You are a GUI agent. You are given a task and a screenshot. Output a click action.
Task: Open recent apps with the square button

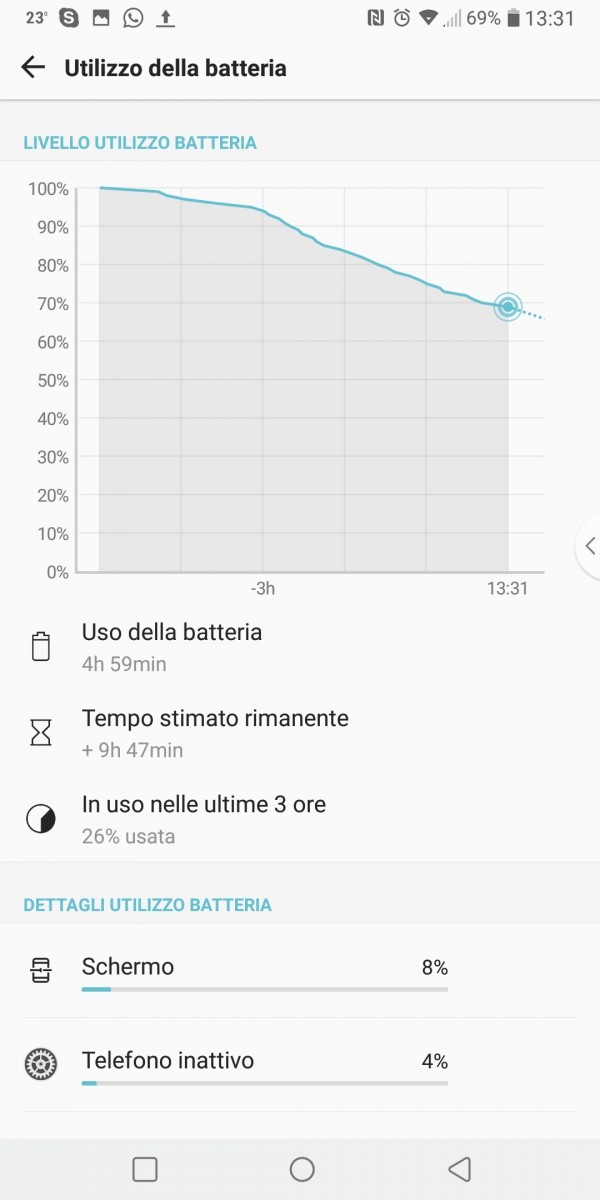[145, 1169]
